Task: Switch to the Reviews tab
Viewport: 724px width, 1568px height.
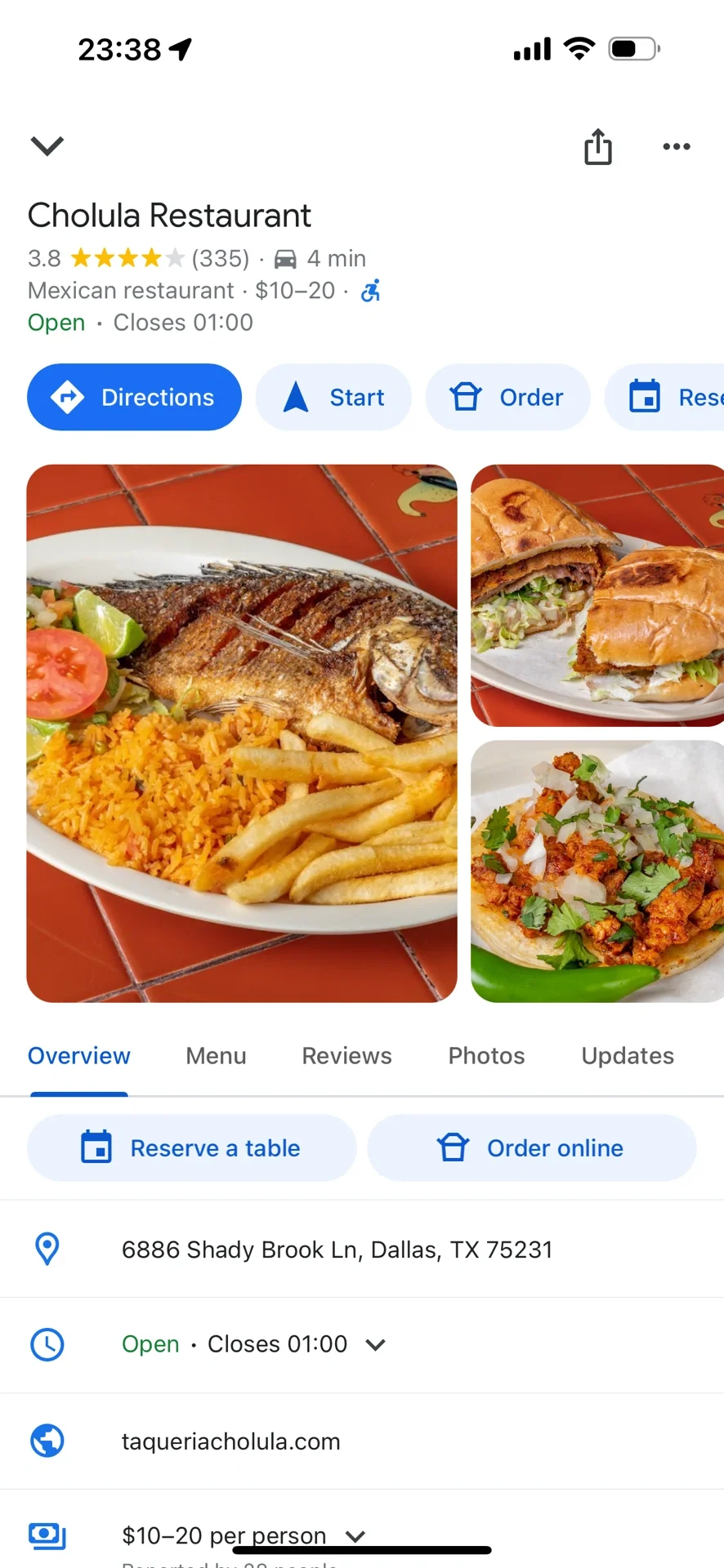Action: 346,1056
